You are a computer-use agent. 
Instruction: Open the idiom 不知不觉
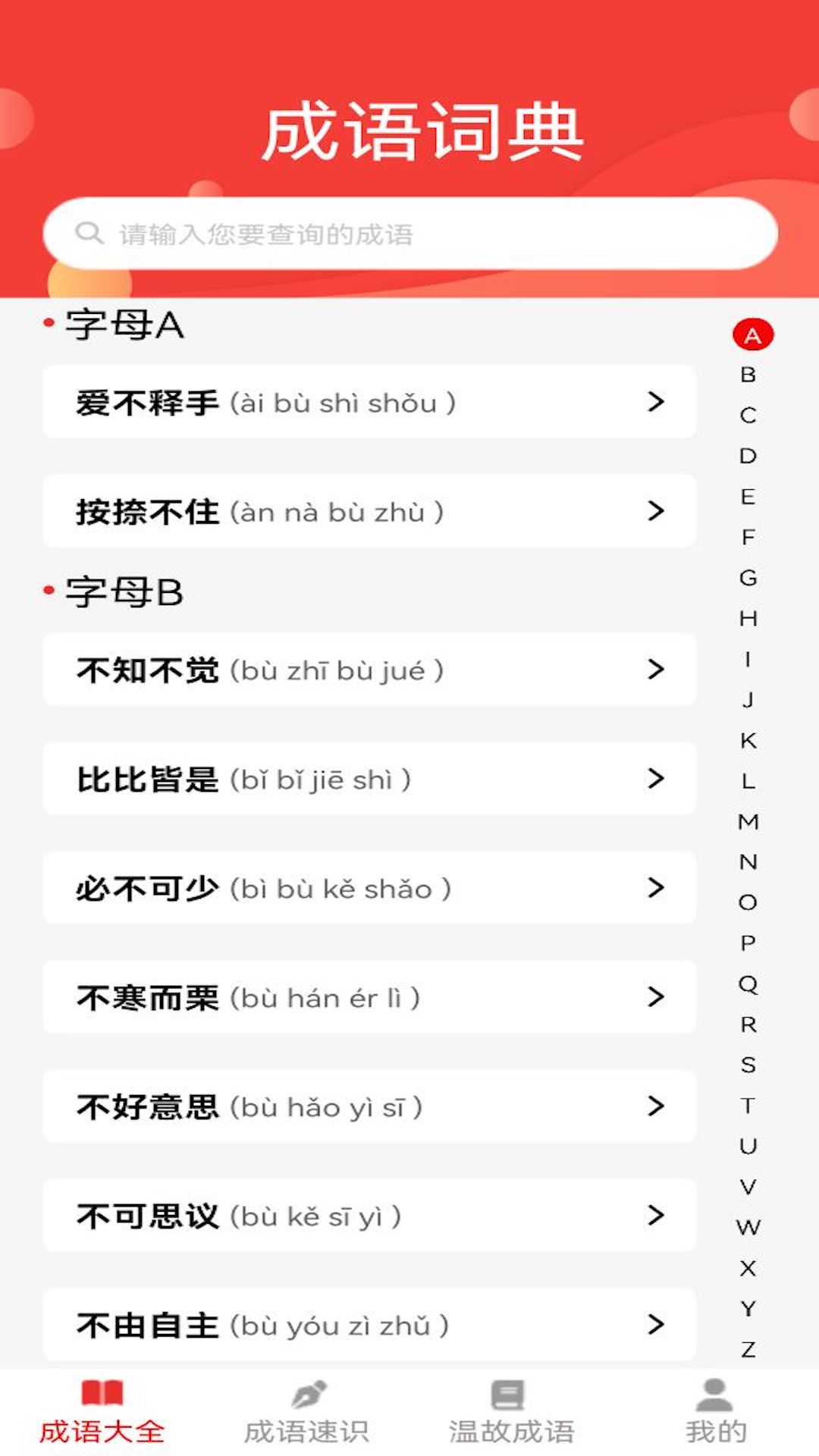369,670
